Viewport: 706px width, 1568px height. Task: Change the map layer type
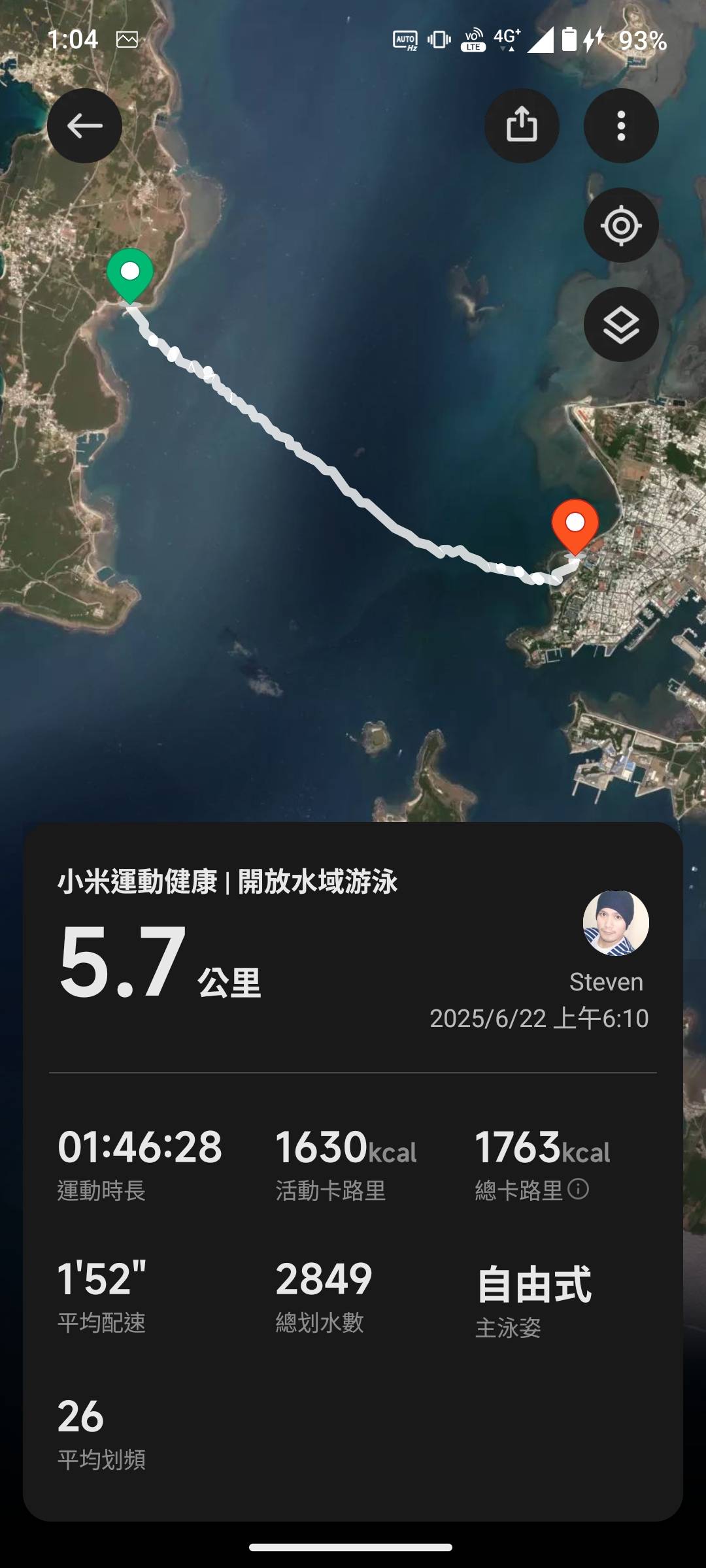(621, 325)
